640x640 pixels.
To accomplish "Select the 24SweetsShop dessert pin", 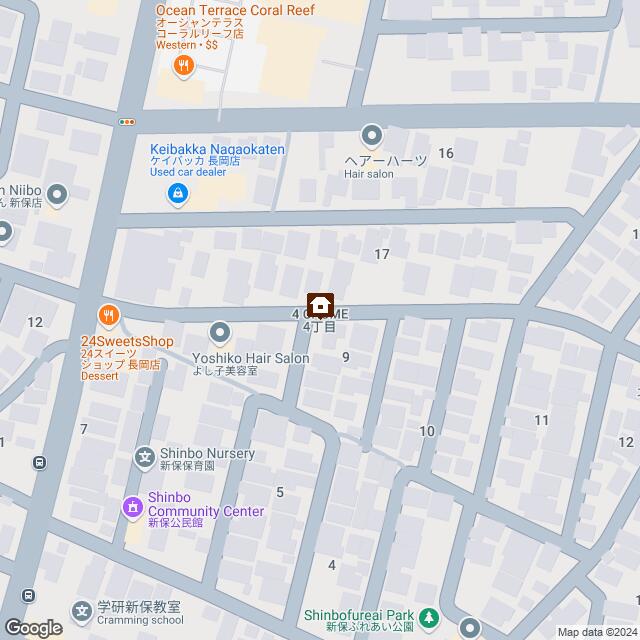I will tap(108, 317).
